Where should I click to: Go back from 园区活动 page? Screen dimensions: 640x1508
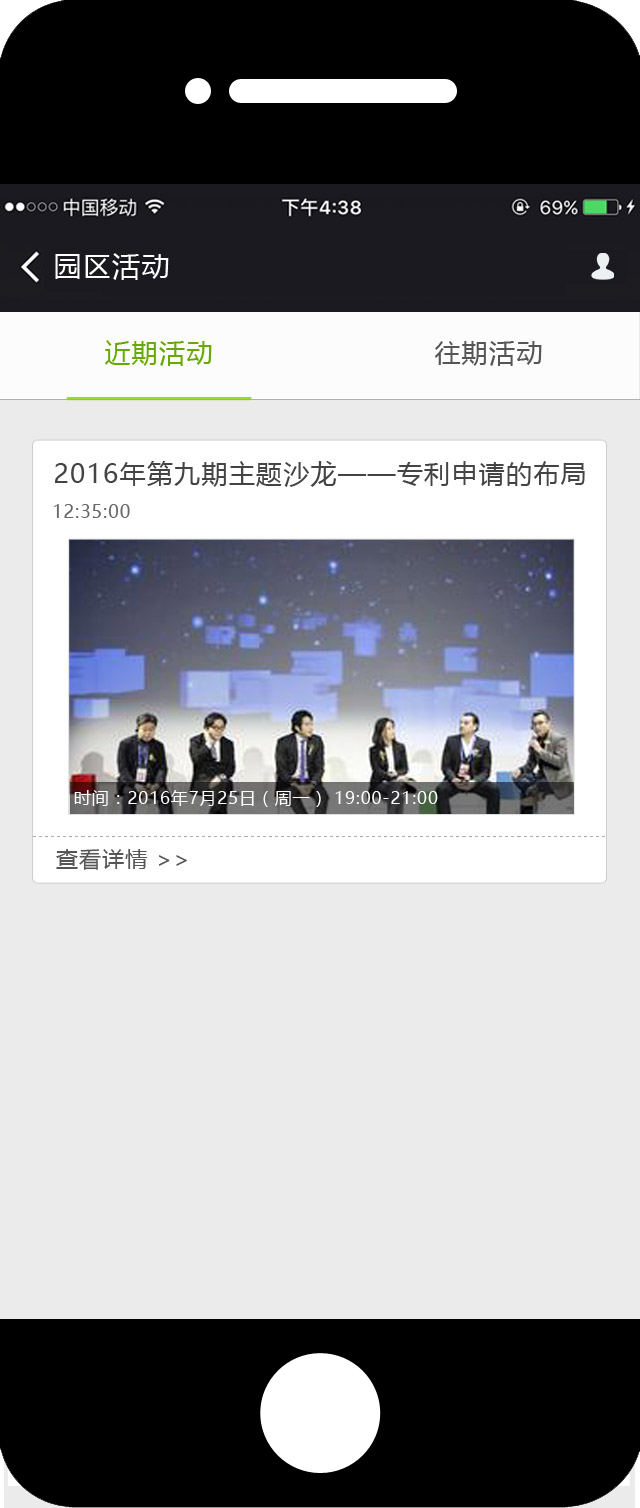coord(31,267)
